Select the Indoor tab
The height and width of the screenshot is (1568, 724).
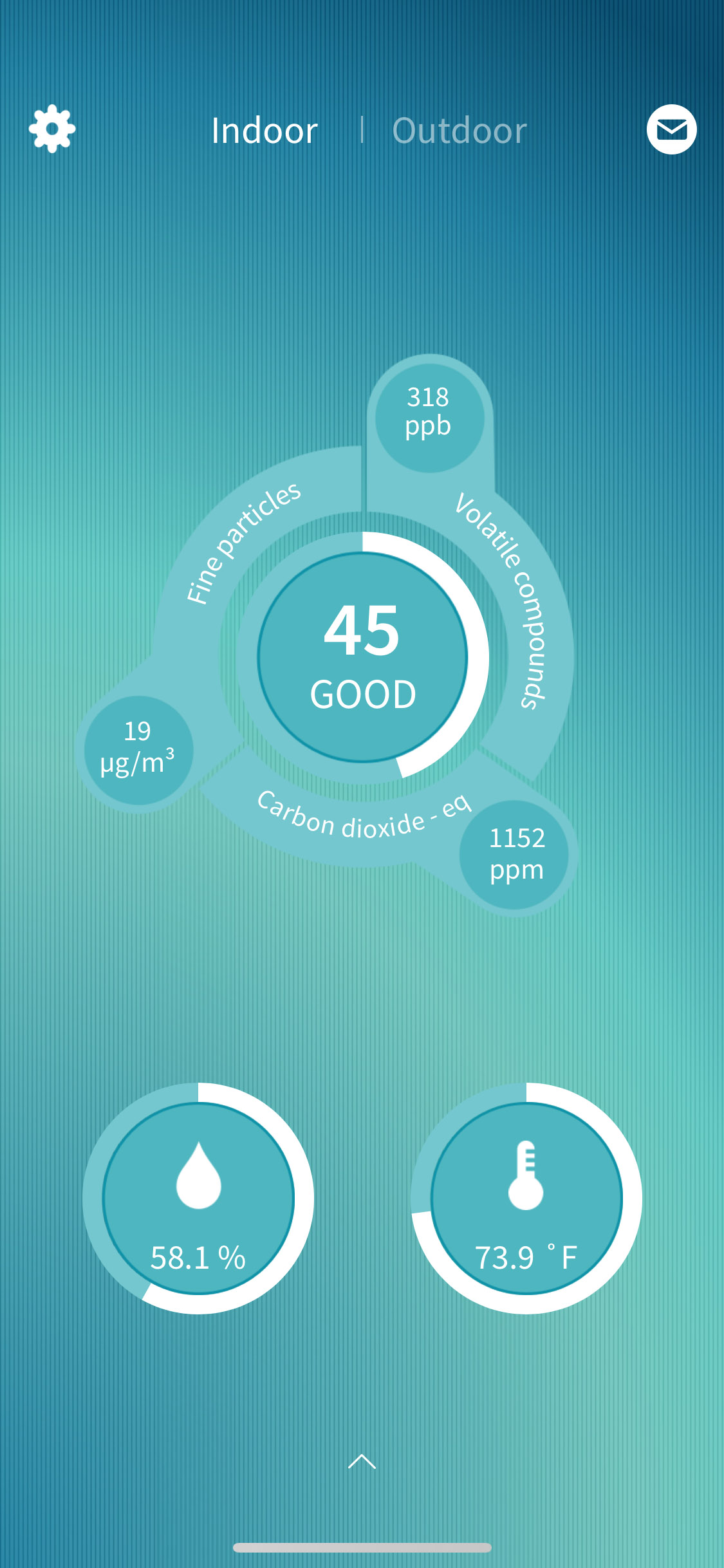tap(265, 131)
